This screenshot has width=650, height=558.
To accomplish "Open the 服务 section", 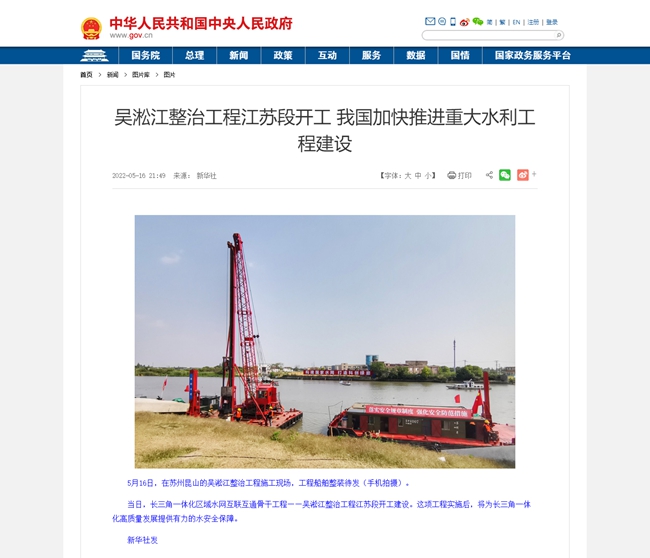I will point(371,56).
